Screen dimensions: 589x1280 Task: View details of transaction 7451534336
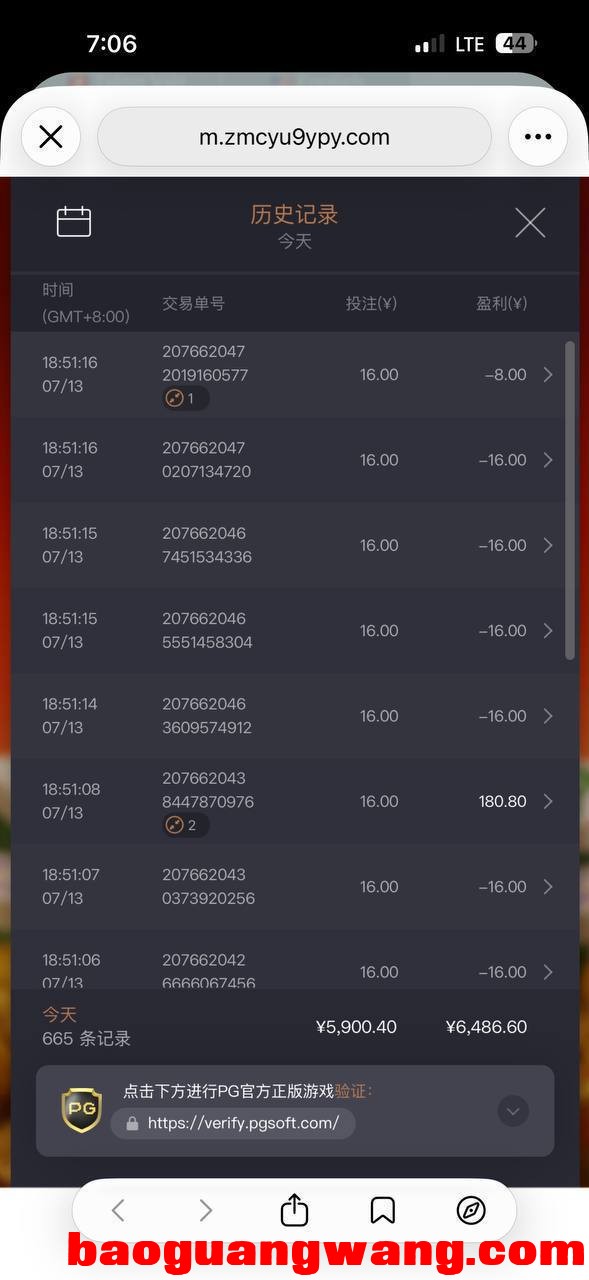294,545
